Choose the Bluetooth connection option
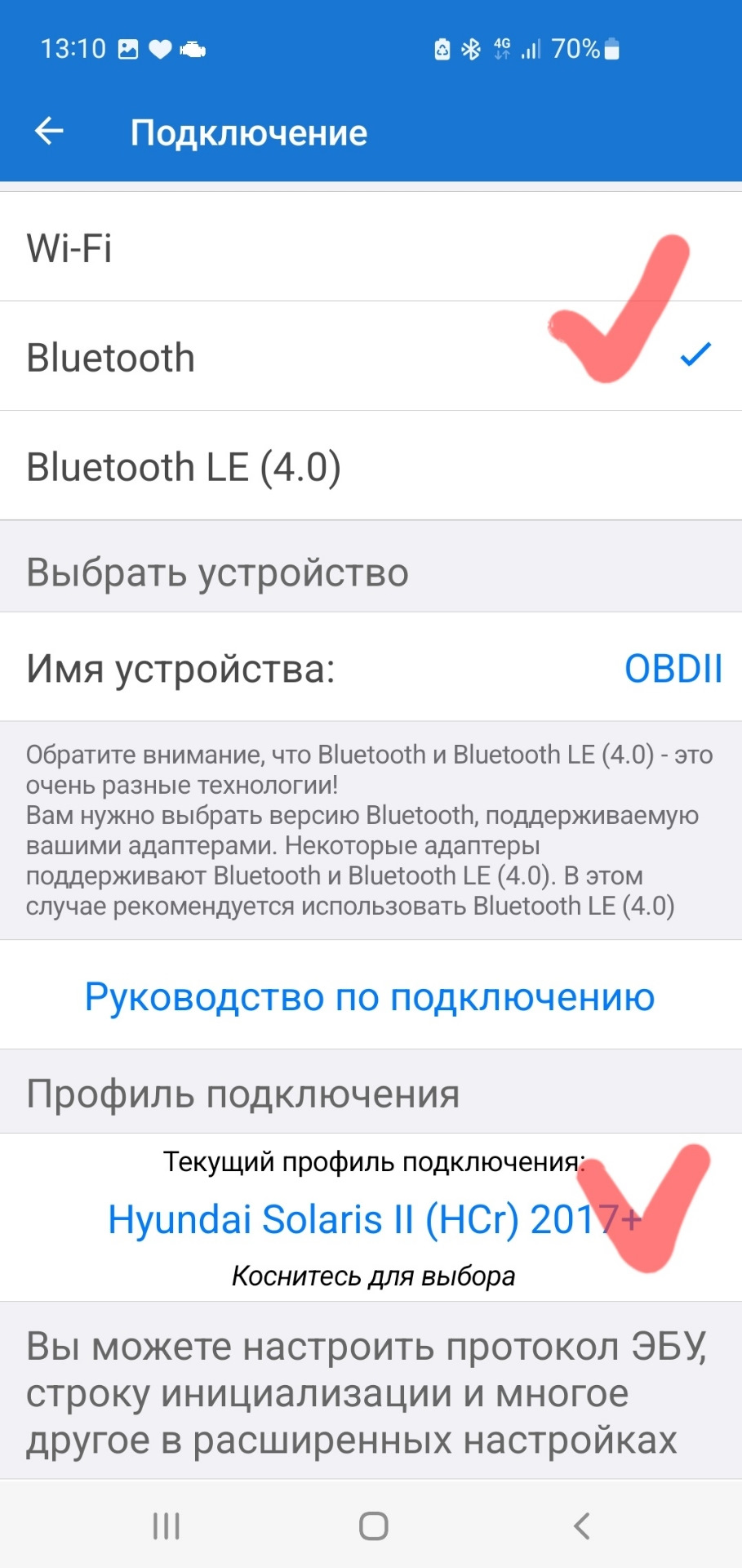 point(371,357)
